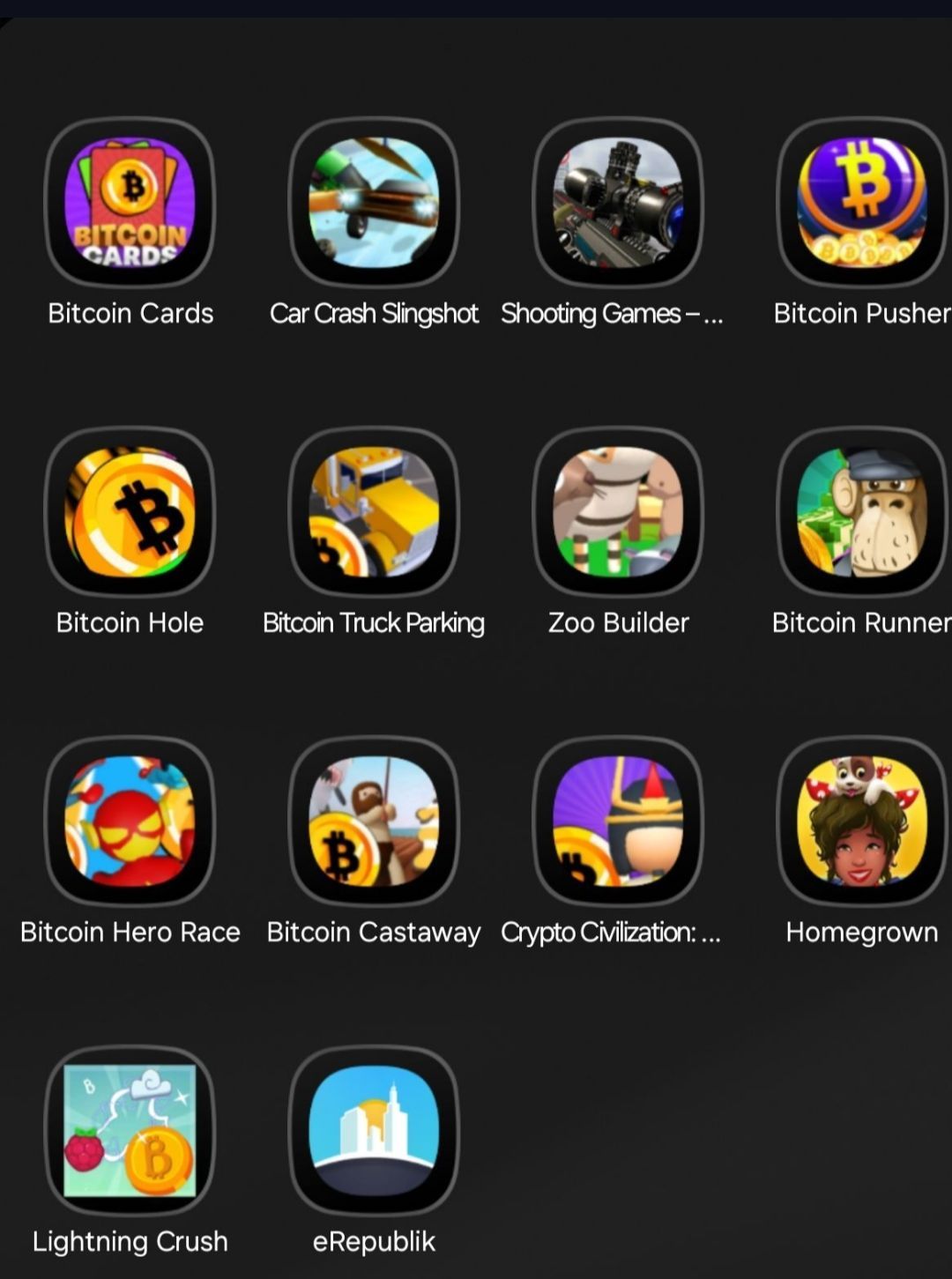Open the Bitcoin Cards app
The image size is (952, 1279).
tap(130, 203)
